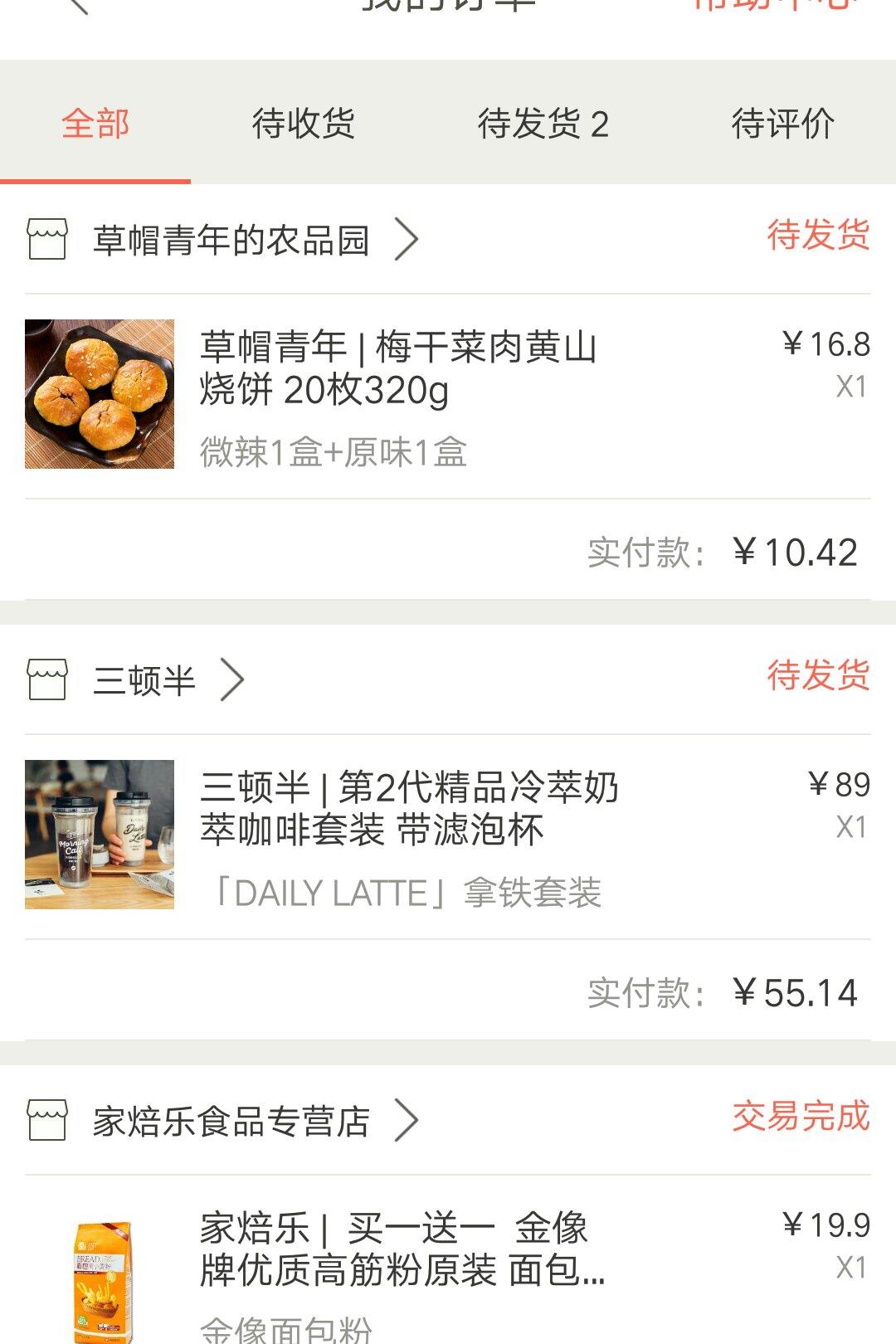The width and height of the screenshot is (896, 1344).
Task: Tap the 烧饼 product photo
Action: click(100, 394)
